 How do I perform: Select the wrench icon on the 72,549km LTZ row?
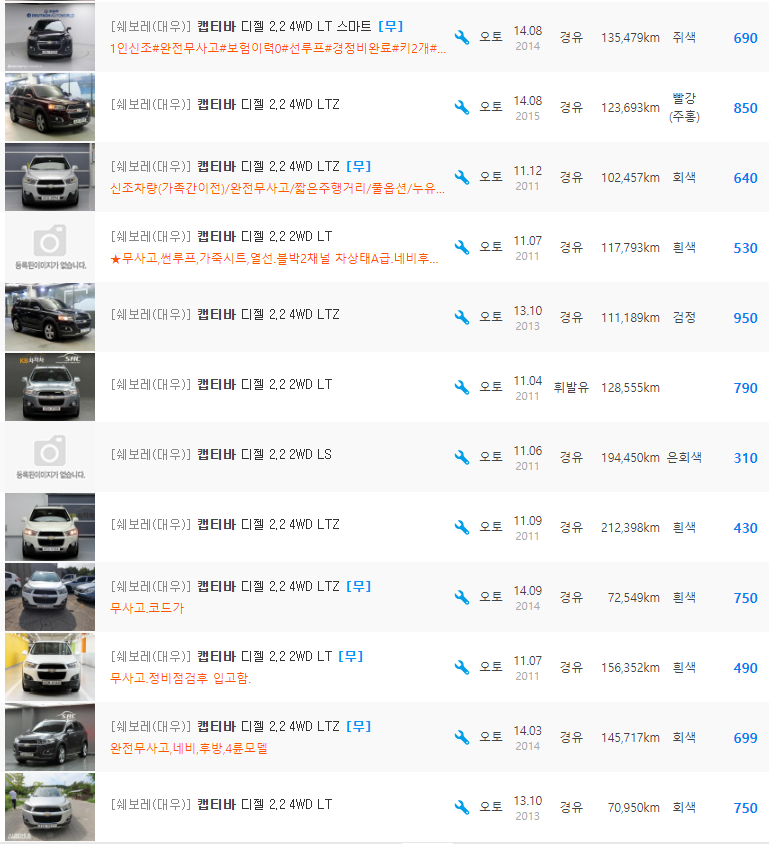461,597
